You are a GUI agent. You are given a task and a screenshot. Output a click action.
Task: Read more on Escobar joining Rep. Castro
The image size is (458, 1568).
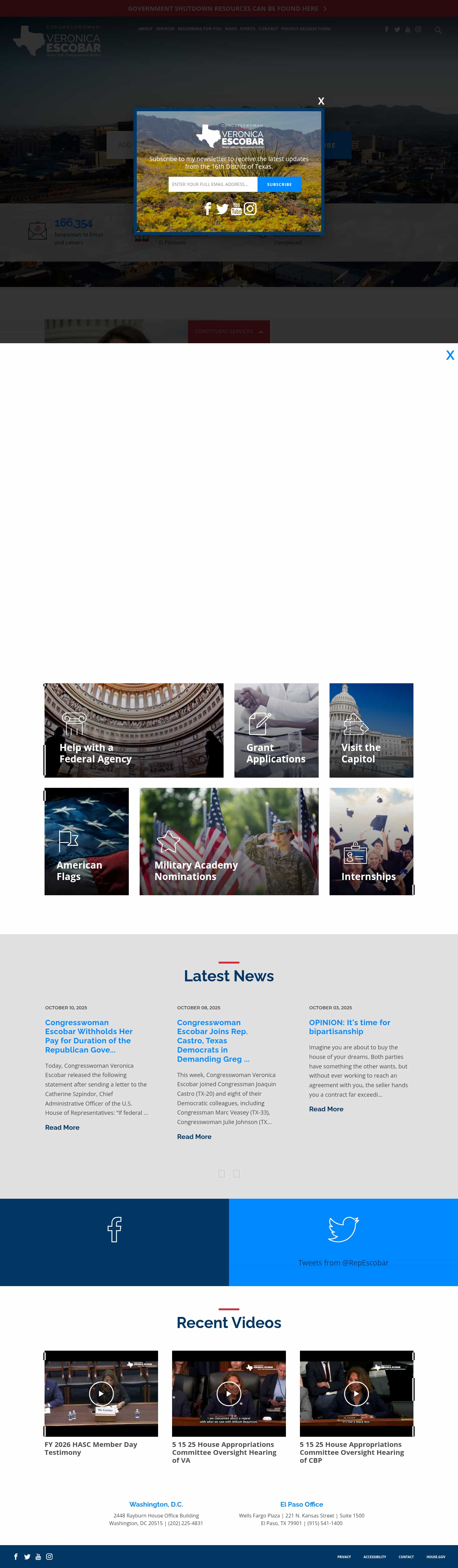pos(194,1136)
